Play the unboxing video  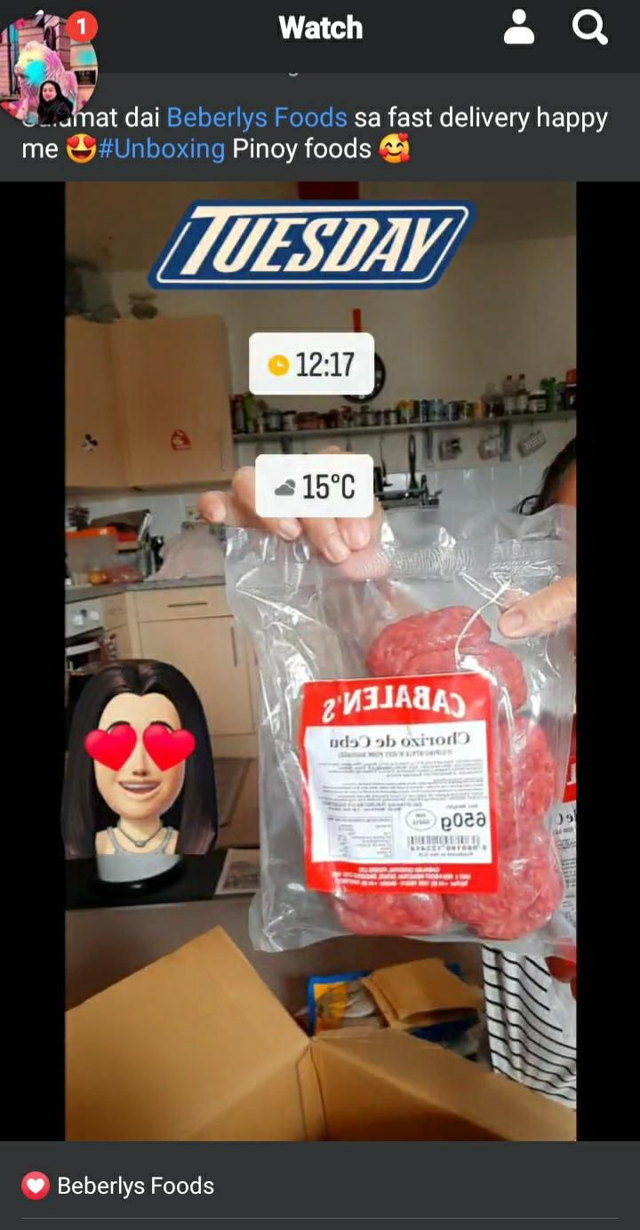click(x=320, y=660)
